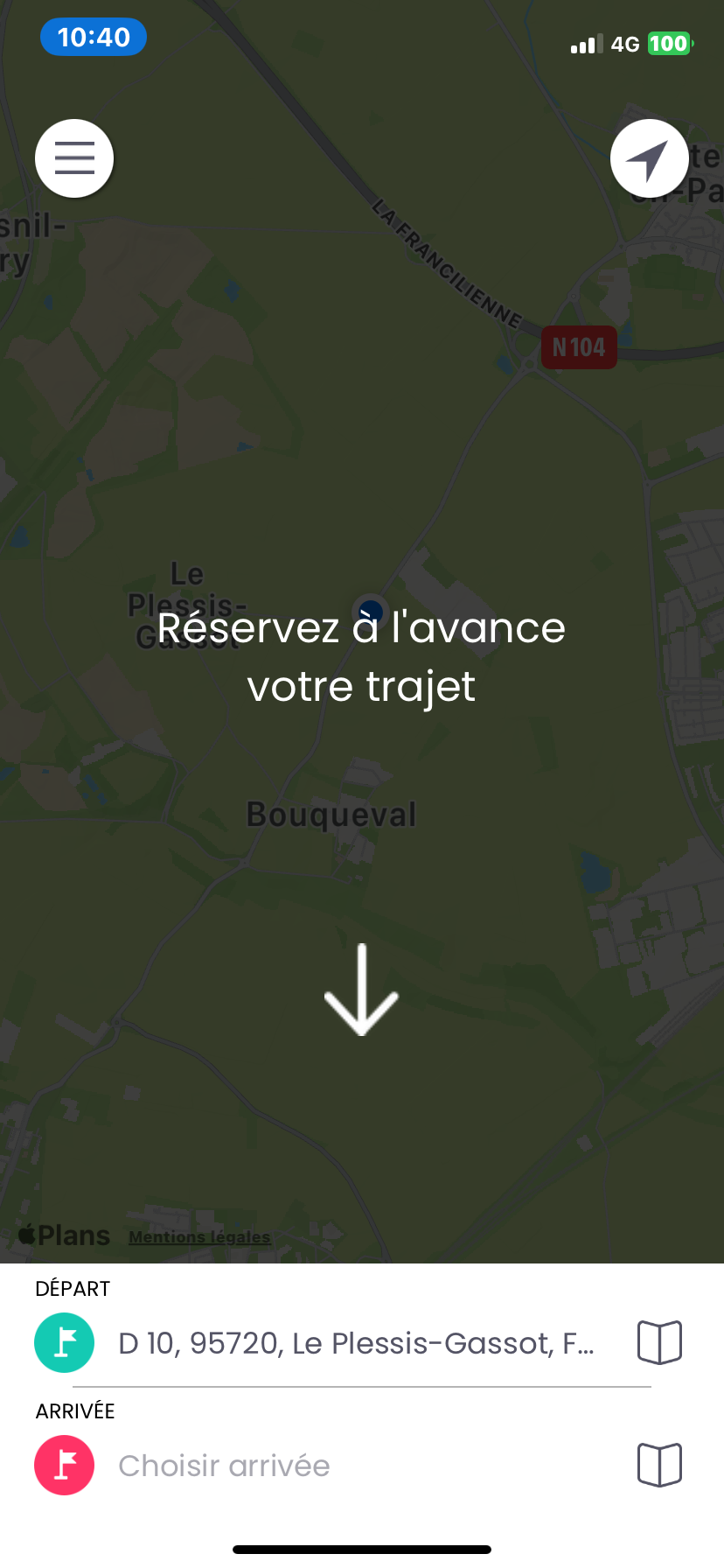
Task: Open the Mentions légales link
Action: tap(199, 1237)
